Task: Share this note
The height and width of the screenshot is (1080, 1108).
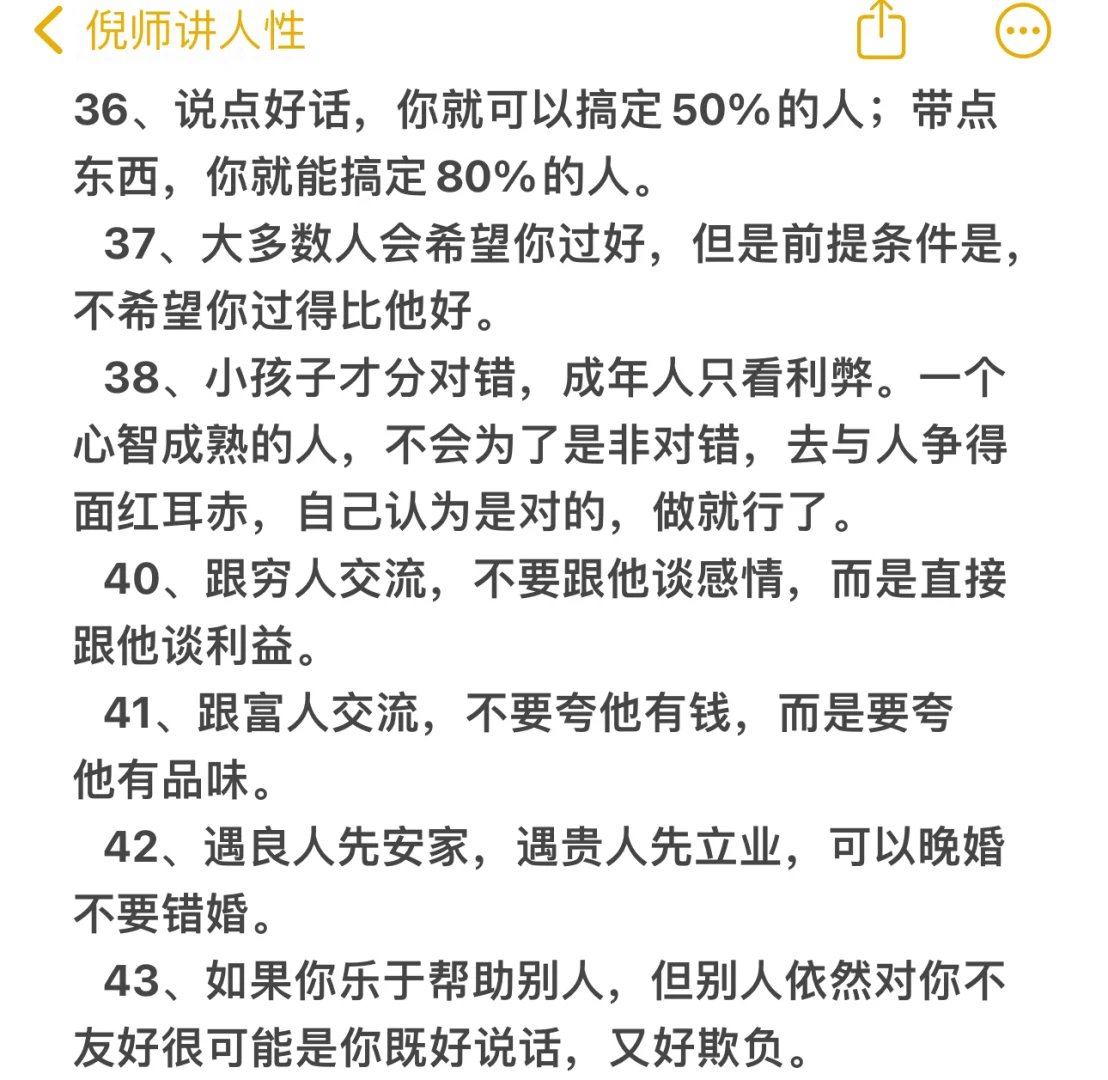Action: [x=881, y=29]
